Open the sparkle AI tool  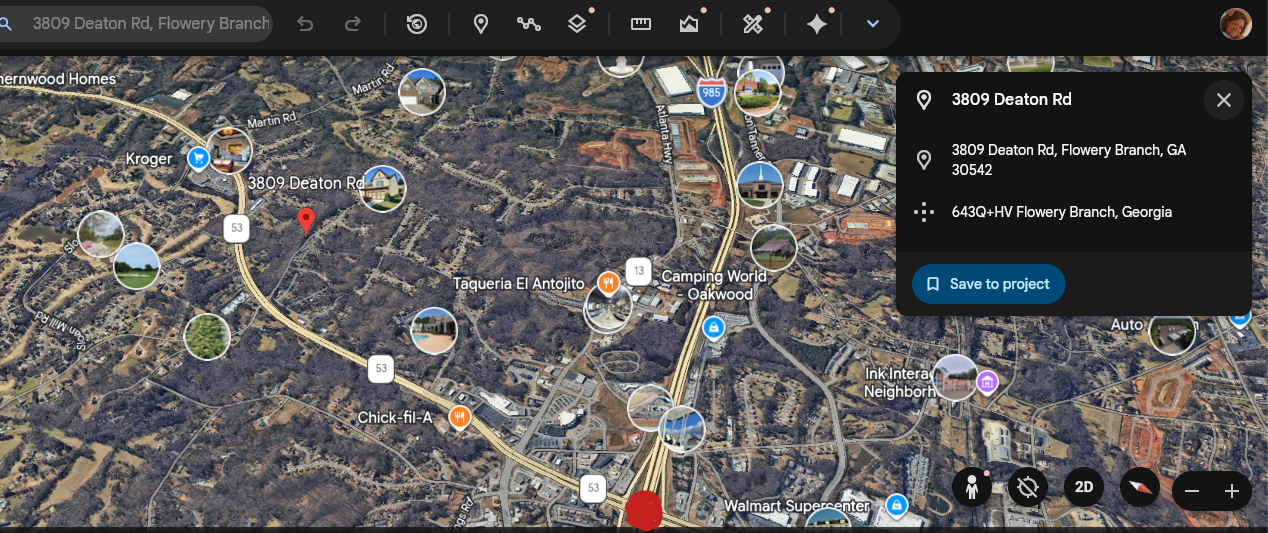coord(817,24)
